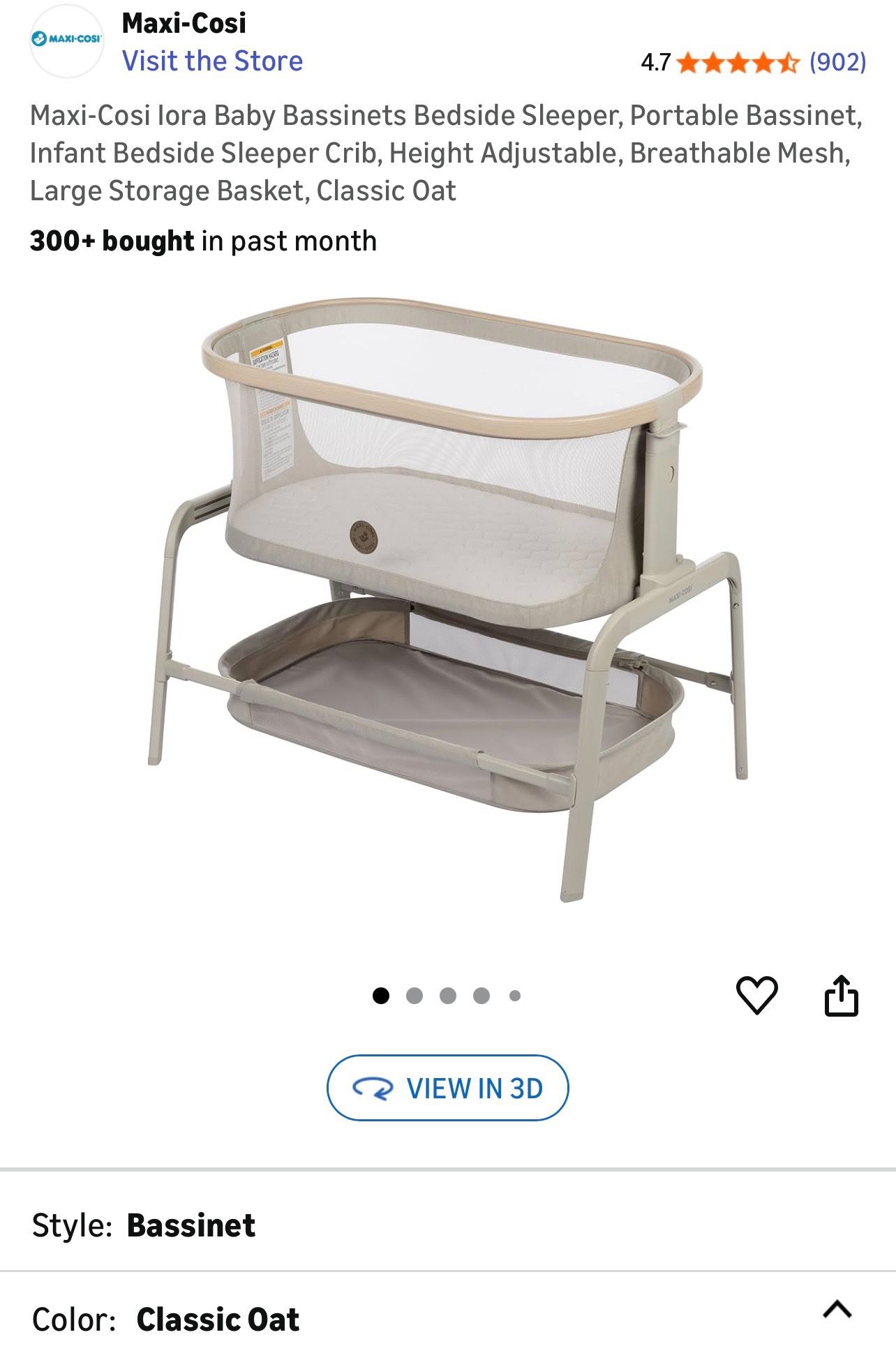Tap the Maxi-Cosi brand logo
This screenshot has height=1353, width=896.
pyautogui.click(x=67, y=39)
